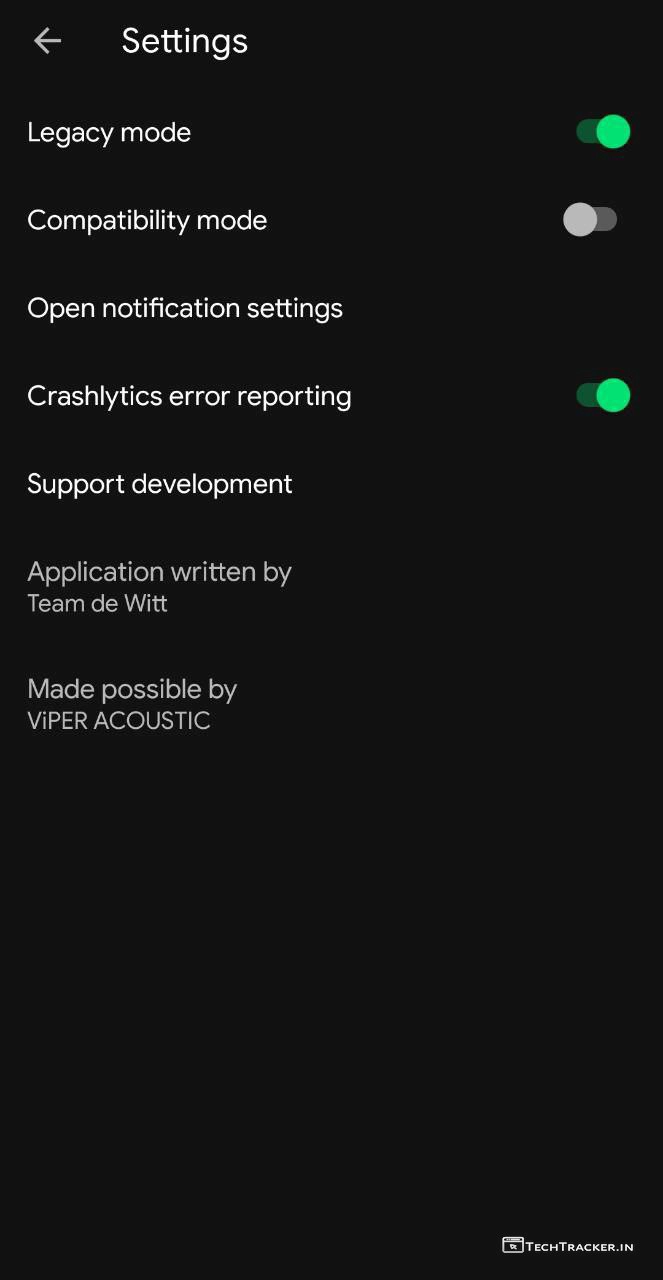663x1280 pixels.
Task: Enable Compatibility mode
Action: click(590, 220)
